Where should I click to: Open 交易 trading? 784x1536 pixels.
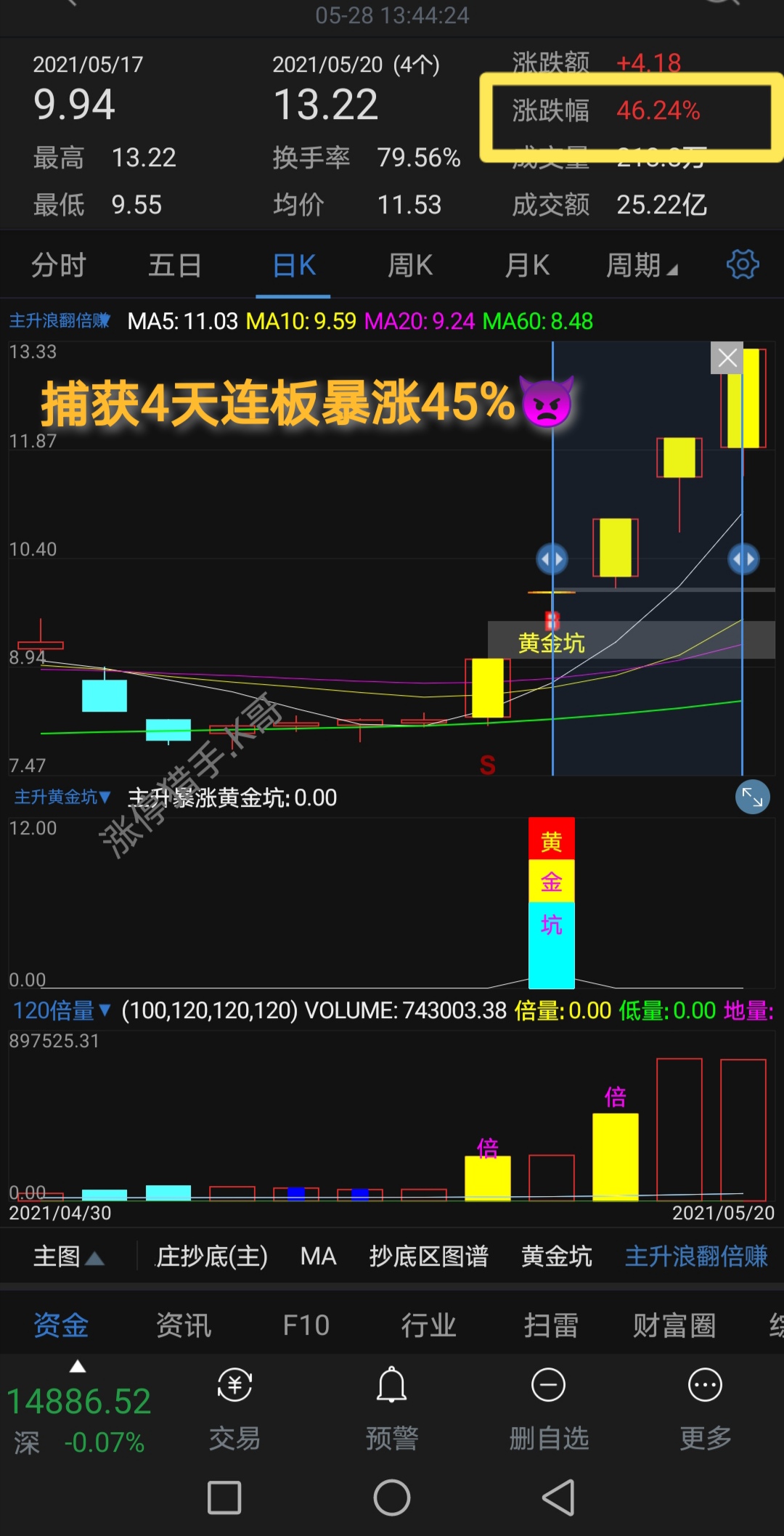tap(234, 1409)
